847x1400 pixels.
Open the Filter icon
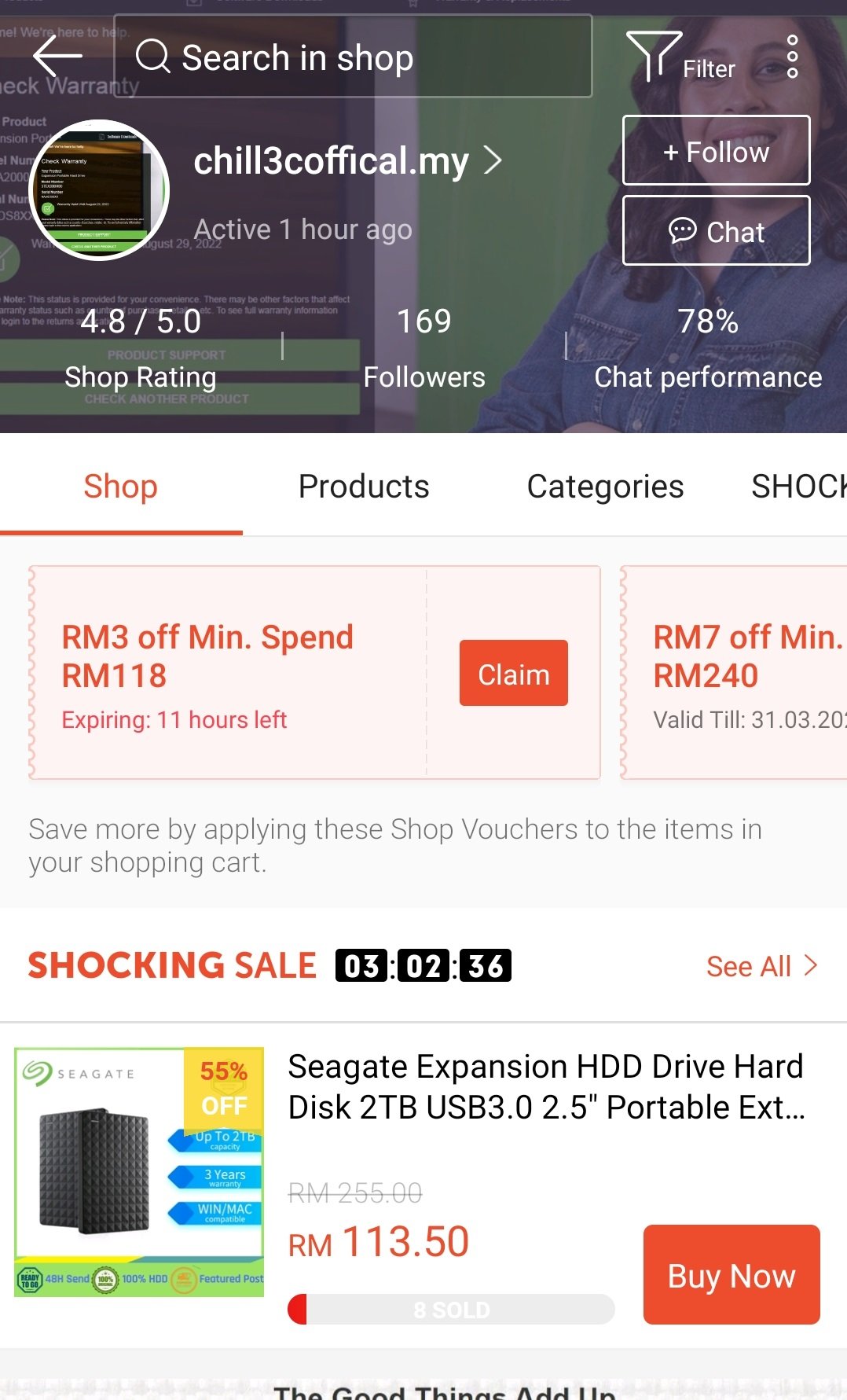click(x=654, y=55)
